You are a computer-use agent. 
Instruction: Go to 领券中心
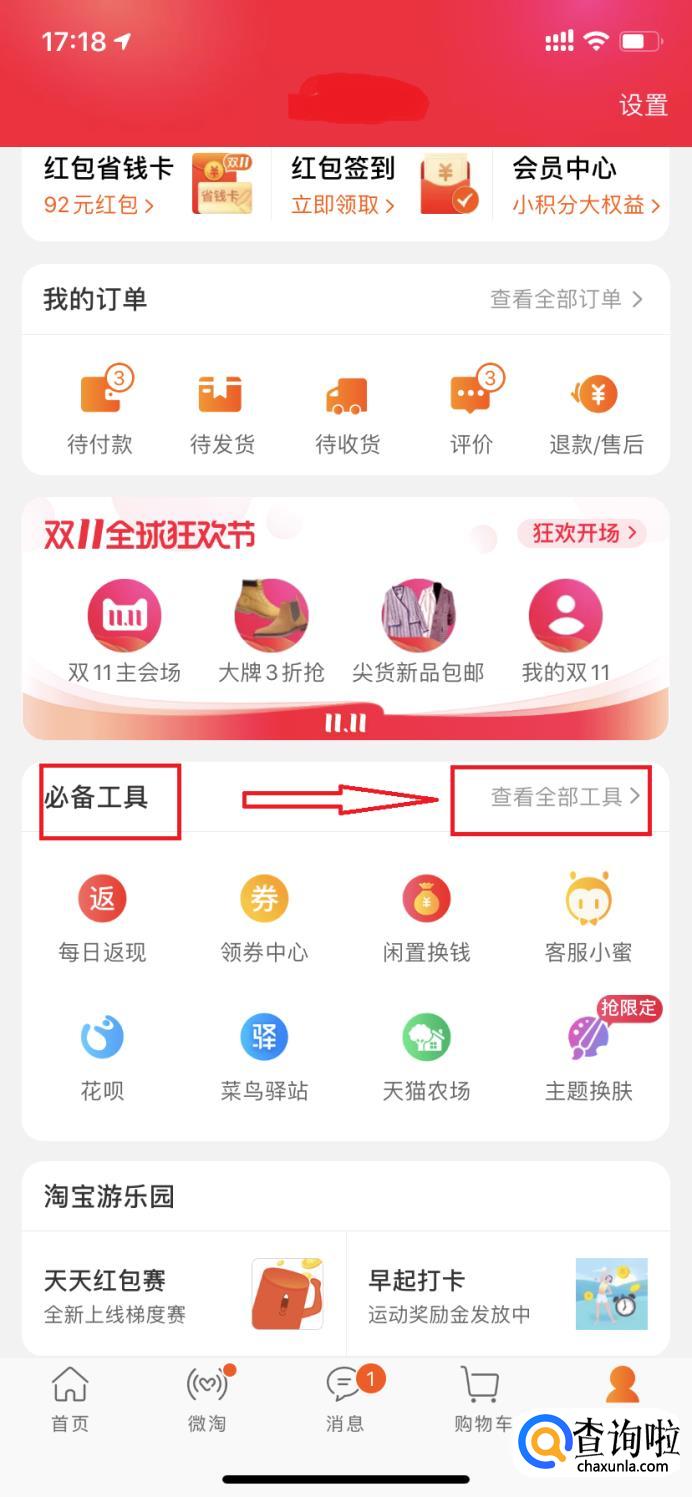coord(264,918)
